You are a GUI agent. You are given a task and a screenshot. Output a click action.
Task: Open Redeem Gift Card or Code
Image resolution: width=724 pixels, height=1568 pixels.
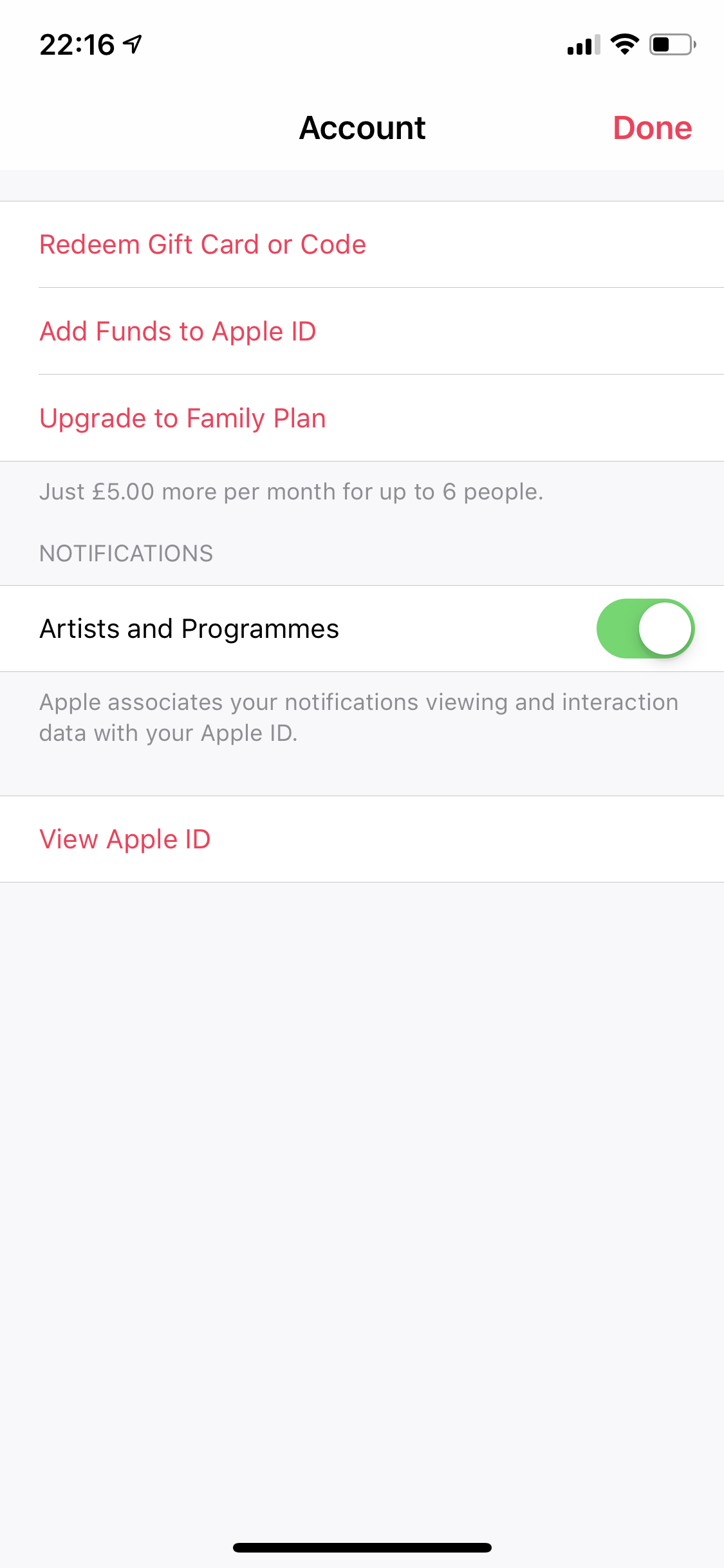pos(203,245)
